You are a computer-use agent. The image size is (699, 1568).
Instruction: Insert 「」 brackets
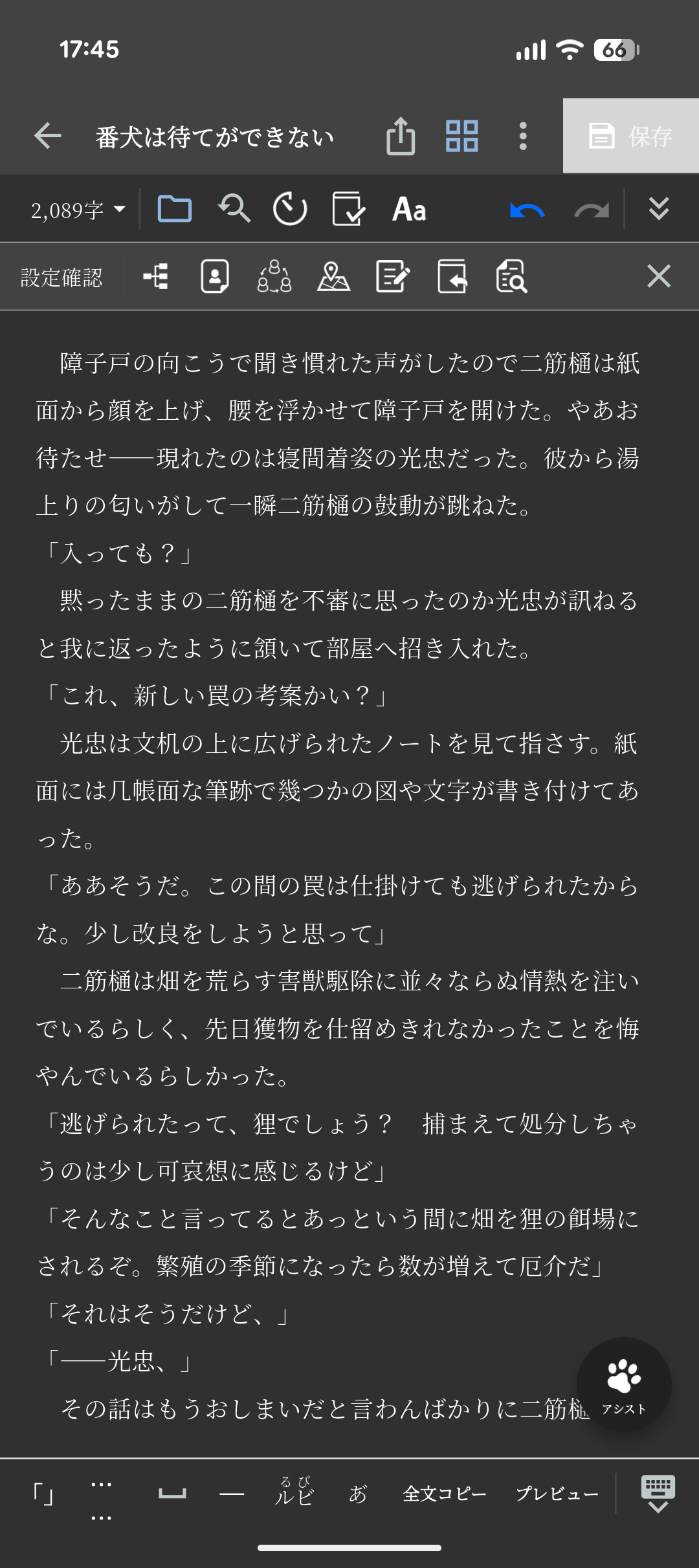(x=43, y=1494)
